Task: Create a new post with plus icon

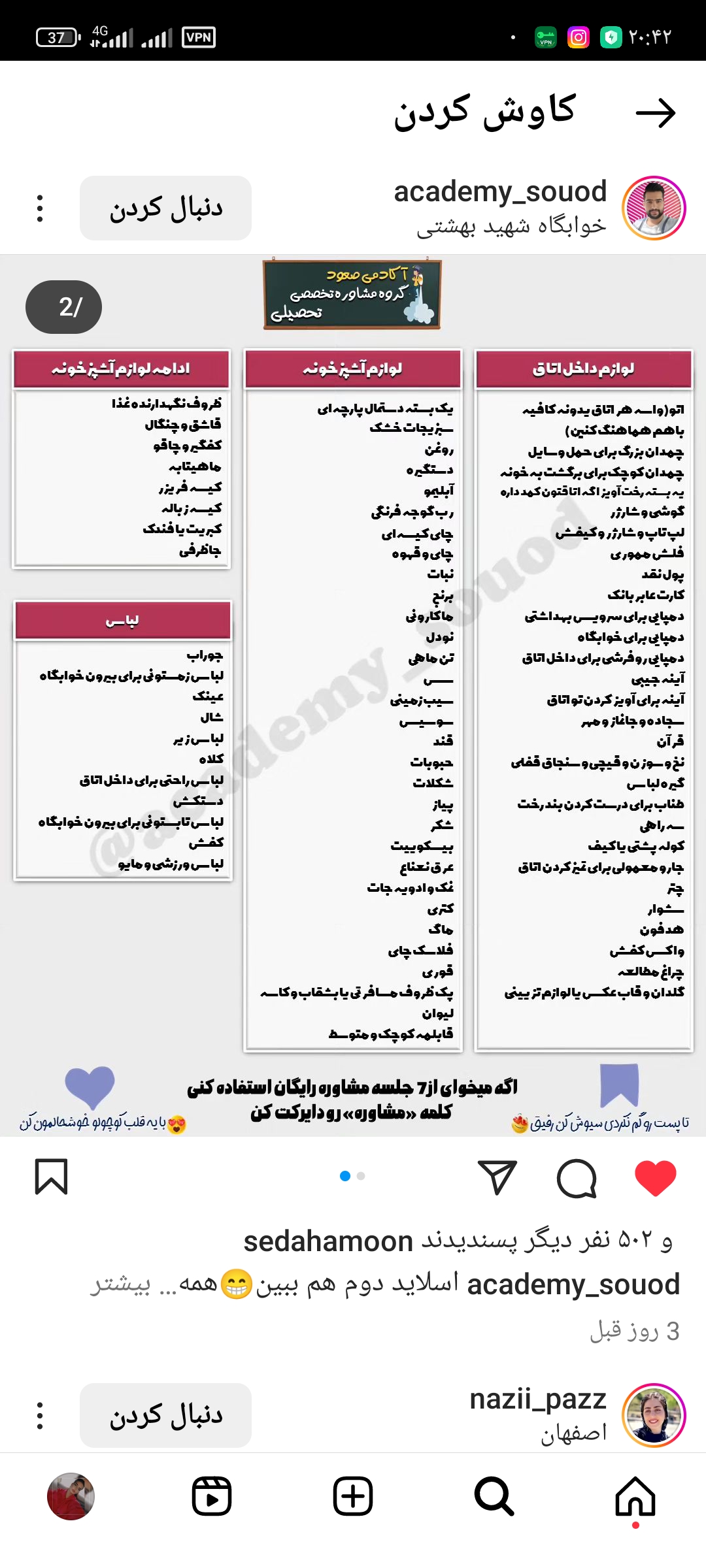Action: [353, 1496]
